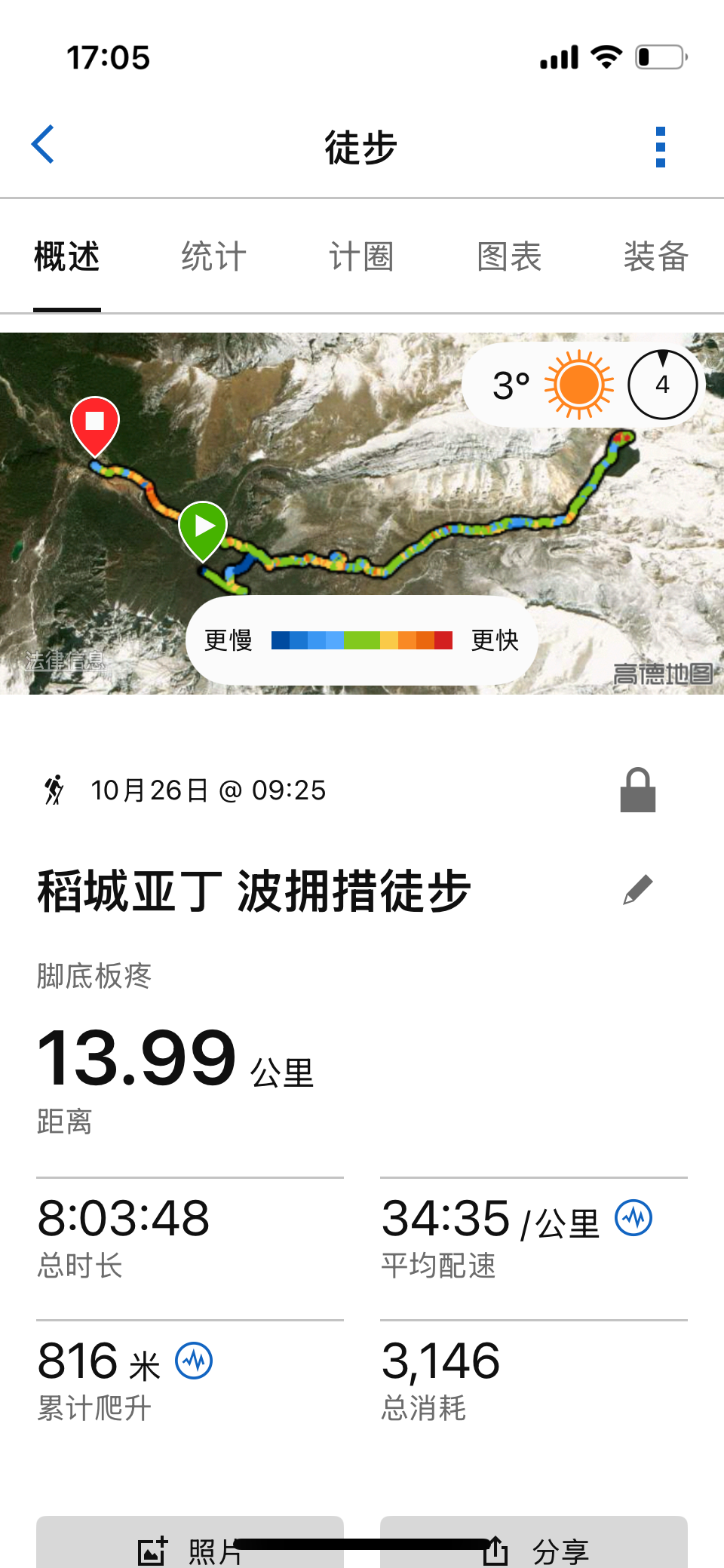Switch to the 计圈 tab

click(361, 256)
